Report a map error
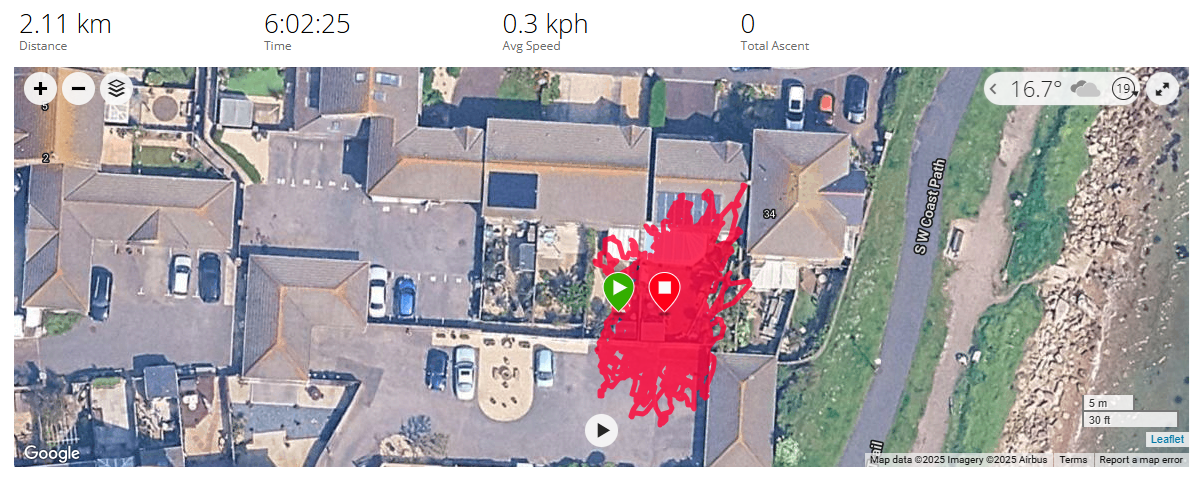 pos(1140,460)
